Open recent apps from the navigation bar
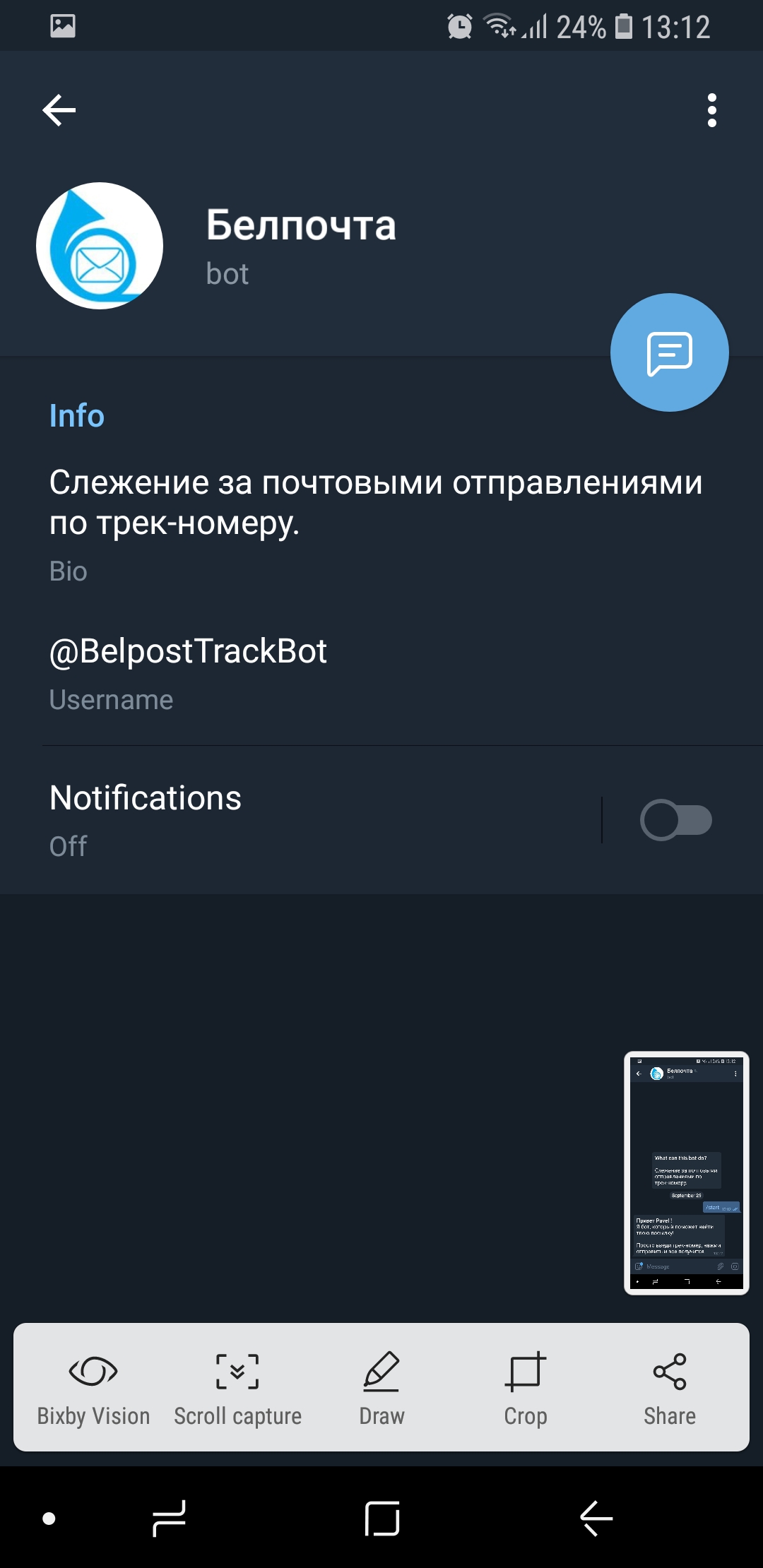The width and height of the screenshot is (763, 1568). 169,1519
